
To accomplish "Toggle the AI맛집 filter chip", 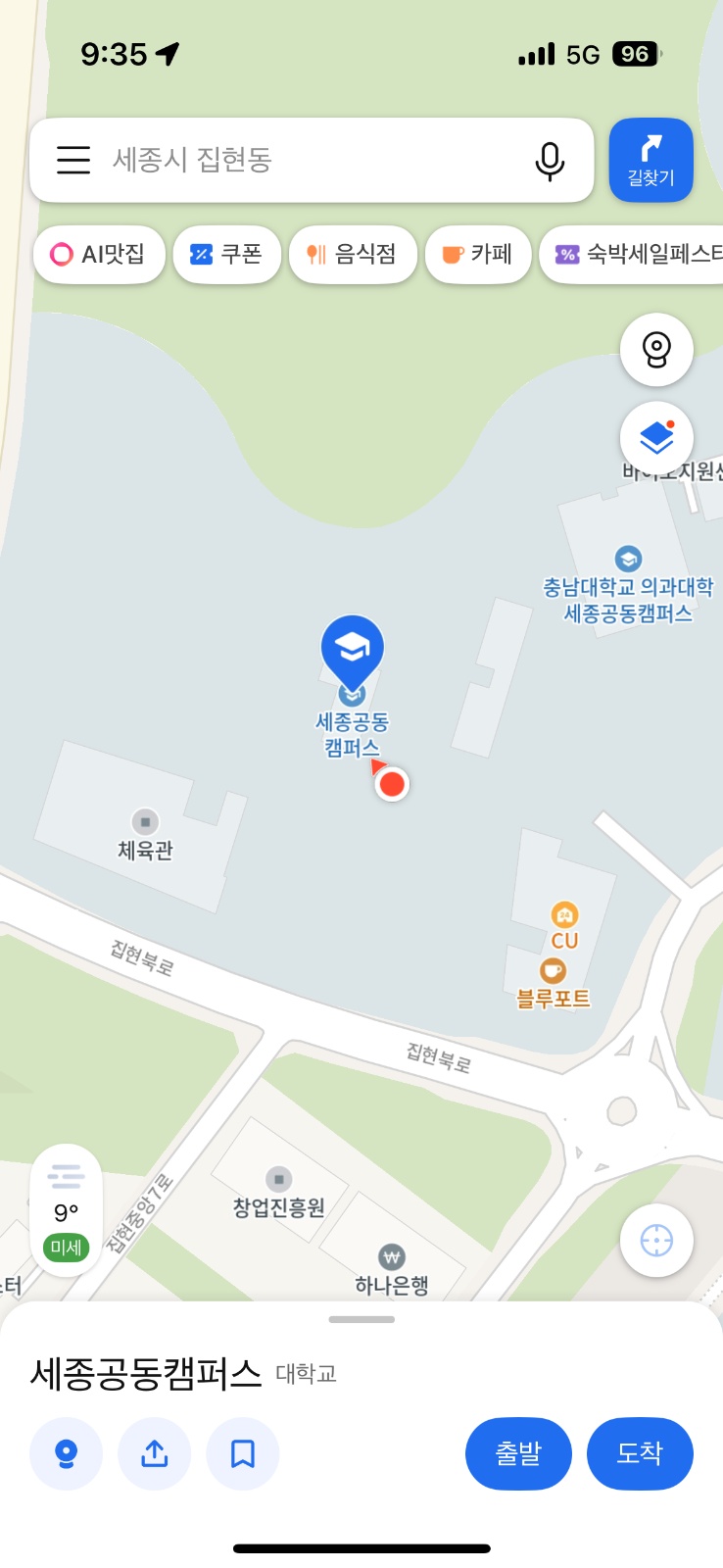I will tap(98, 254).
